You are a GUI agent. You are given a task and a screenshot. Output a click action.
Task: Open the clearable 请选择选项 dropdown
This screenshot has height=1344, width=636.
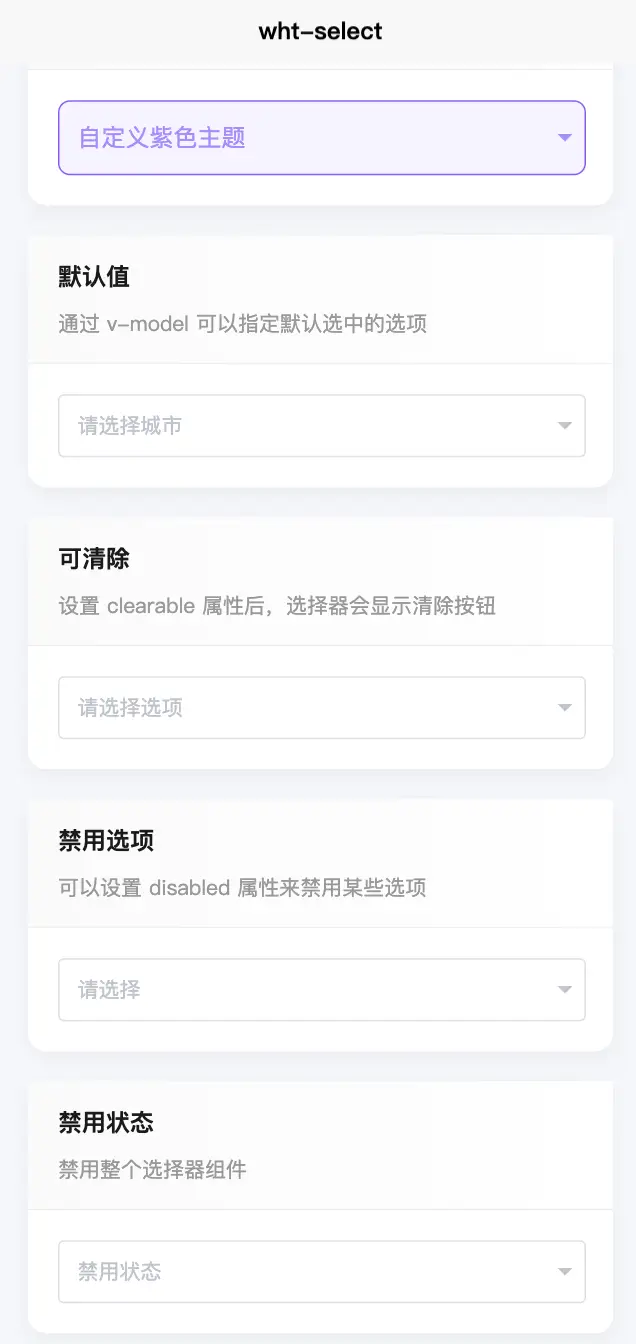tap(321, 708)
